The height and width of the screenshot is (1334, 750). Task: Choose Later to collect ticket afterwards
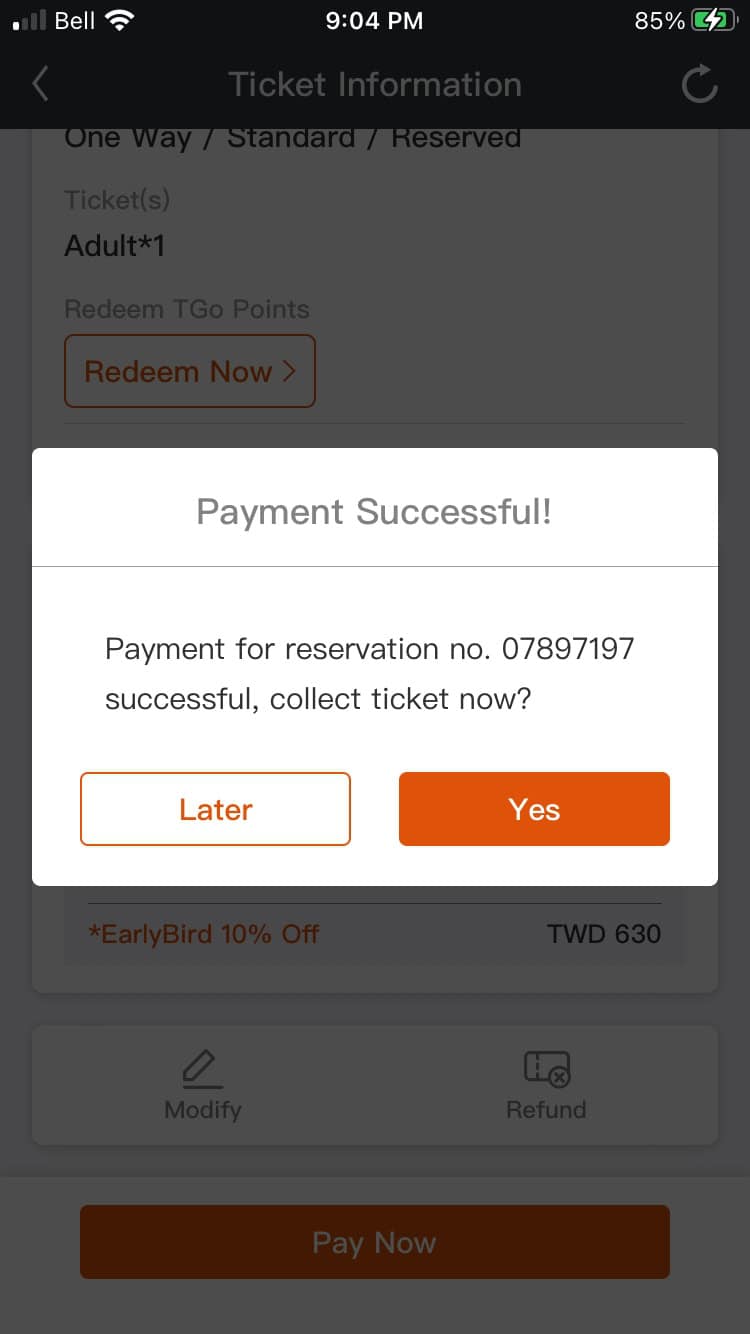[x=215, y=809]
